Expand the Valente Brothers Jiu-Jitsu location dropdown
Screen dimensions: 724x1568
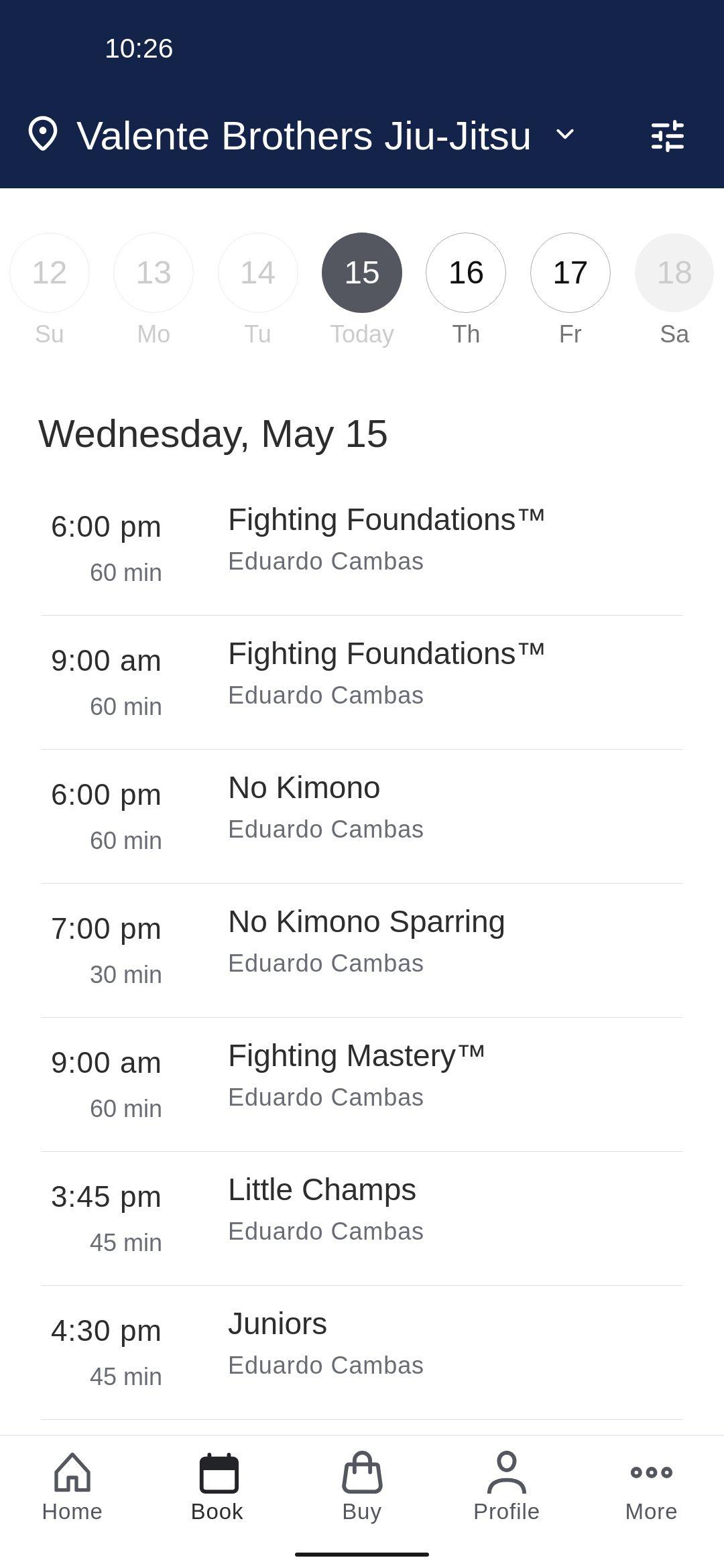tap(302, 136)
